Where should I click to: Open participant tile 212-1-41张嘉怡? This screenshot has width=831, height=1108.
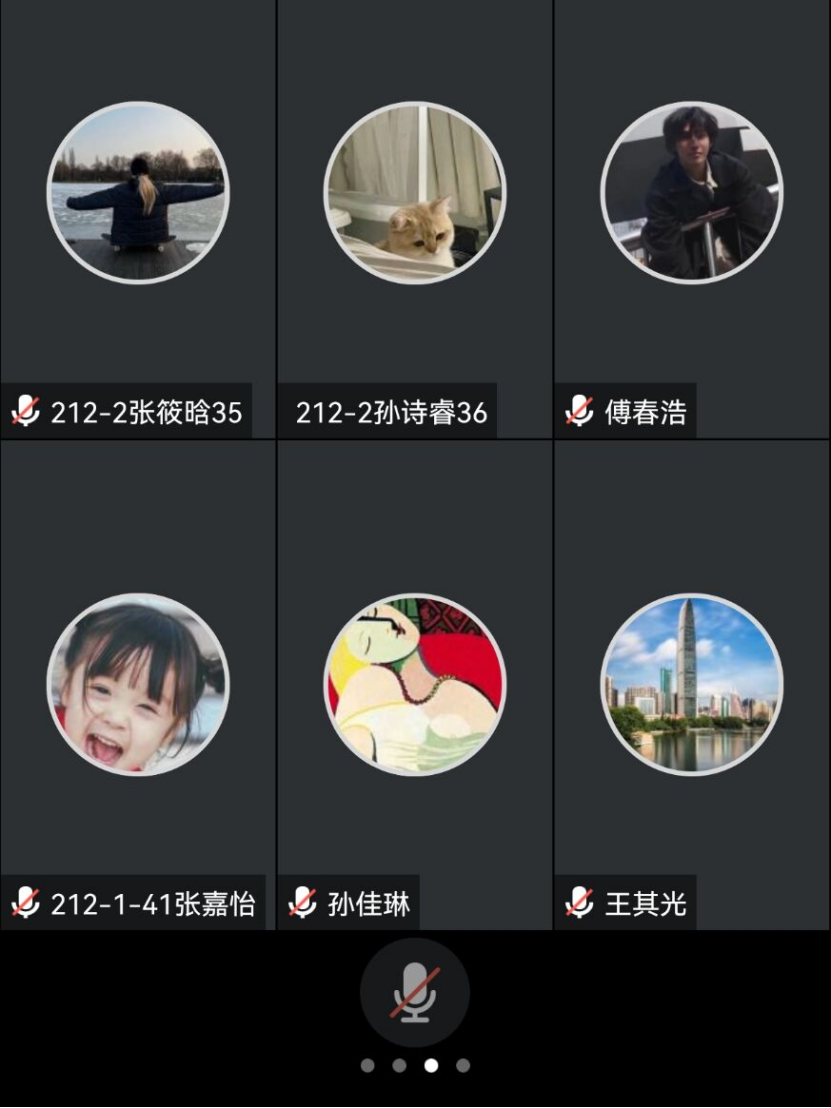click(x=138, y=685)
